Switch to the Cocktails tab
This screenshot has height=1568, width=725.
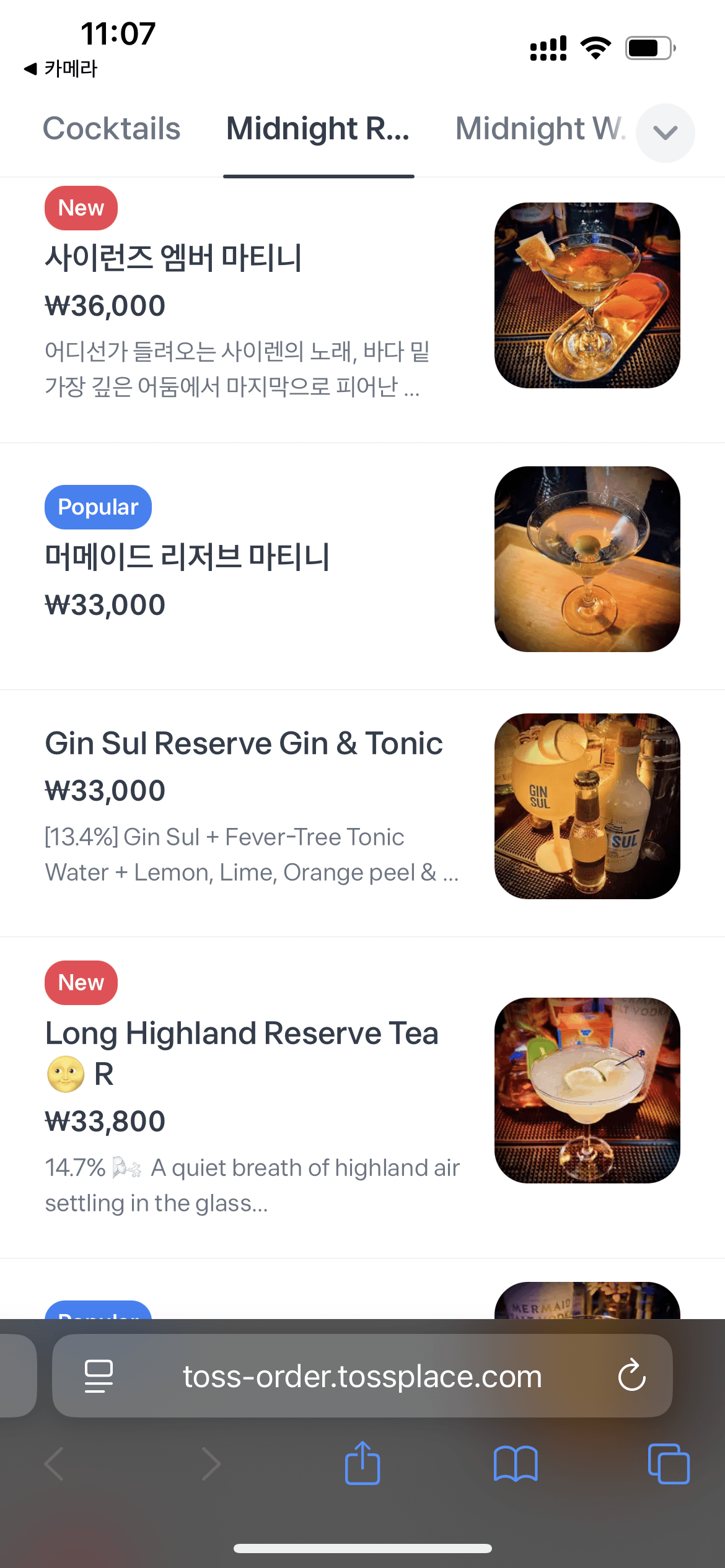pyautogui.click(x=112, y=129)
